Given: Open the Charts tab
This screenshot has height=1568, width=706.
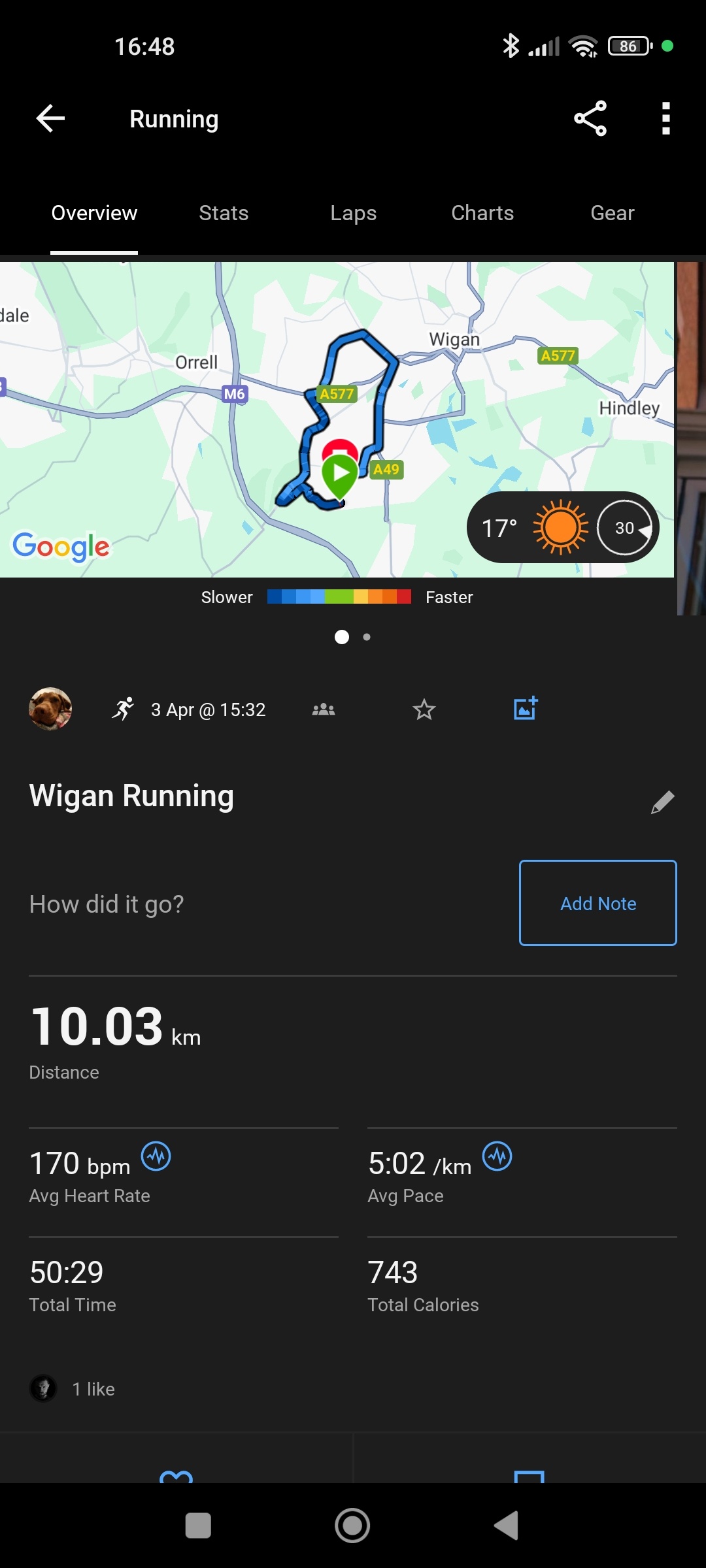Looking at the screenshot, I should pyautogui.click(x=482, y=213).
